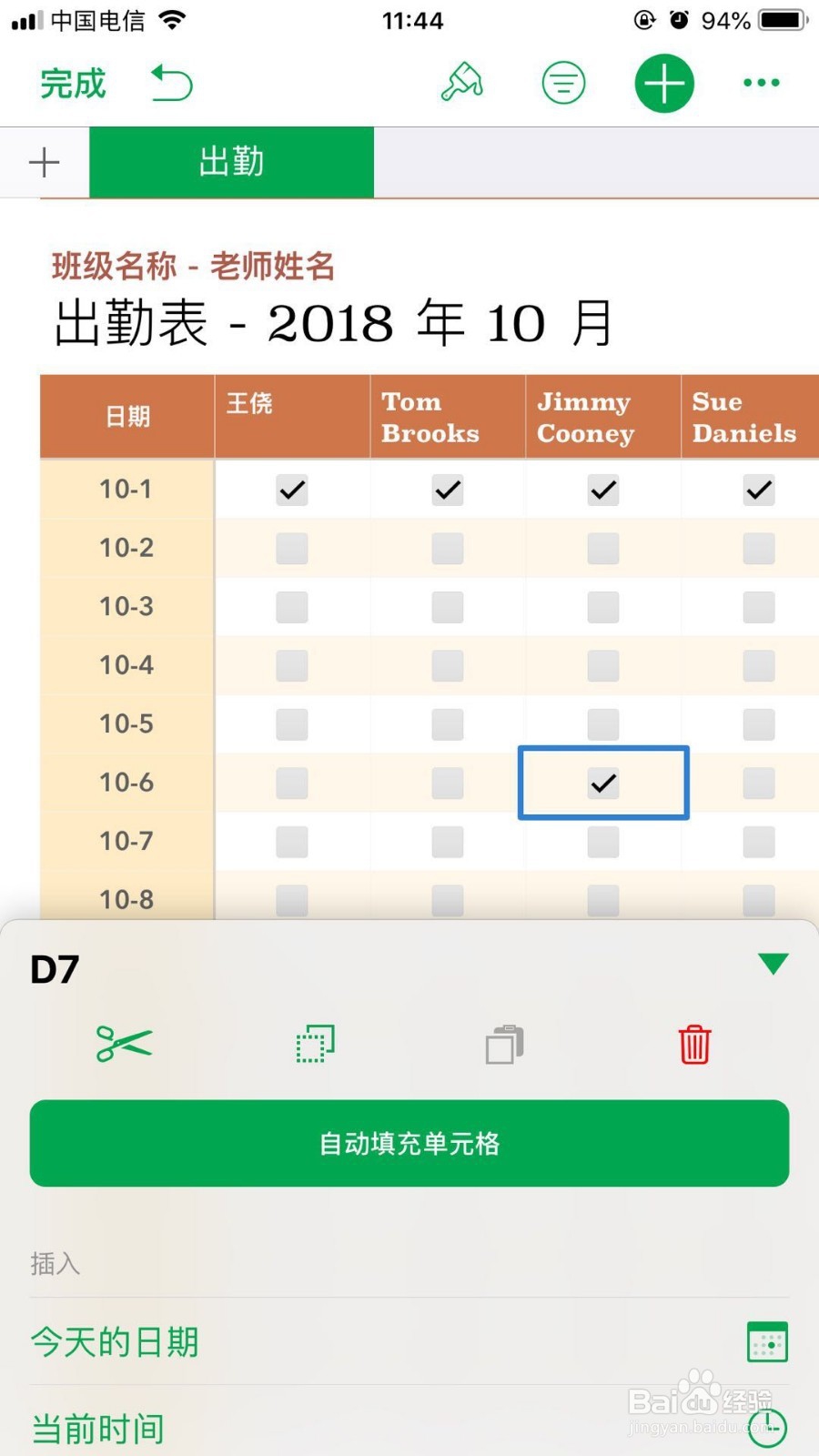Delete cell contents with the red trash icon
The height and width of the screenshot is (1456, 819).
693,1046
